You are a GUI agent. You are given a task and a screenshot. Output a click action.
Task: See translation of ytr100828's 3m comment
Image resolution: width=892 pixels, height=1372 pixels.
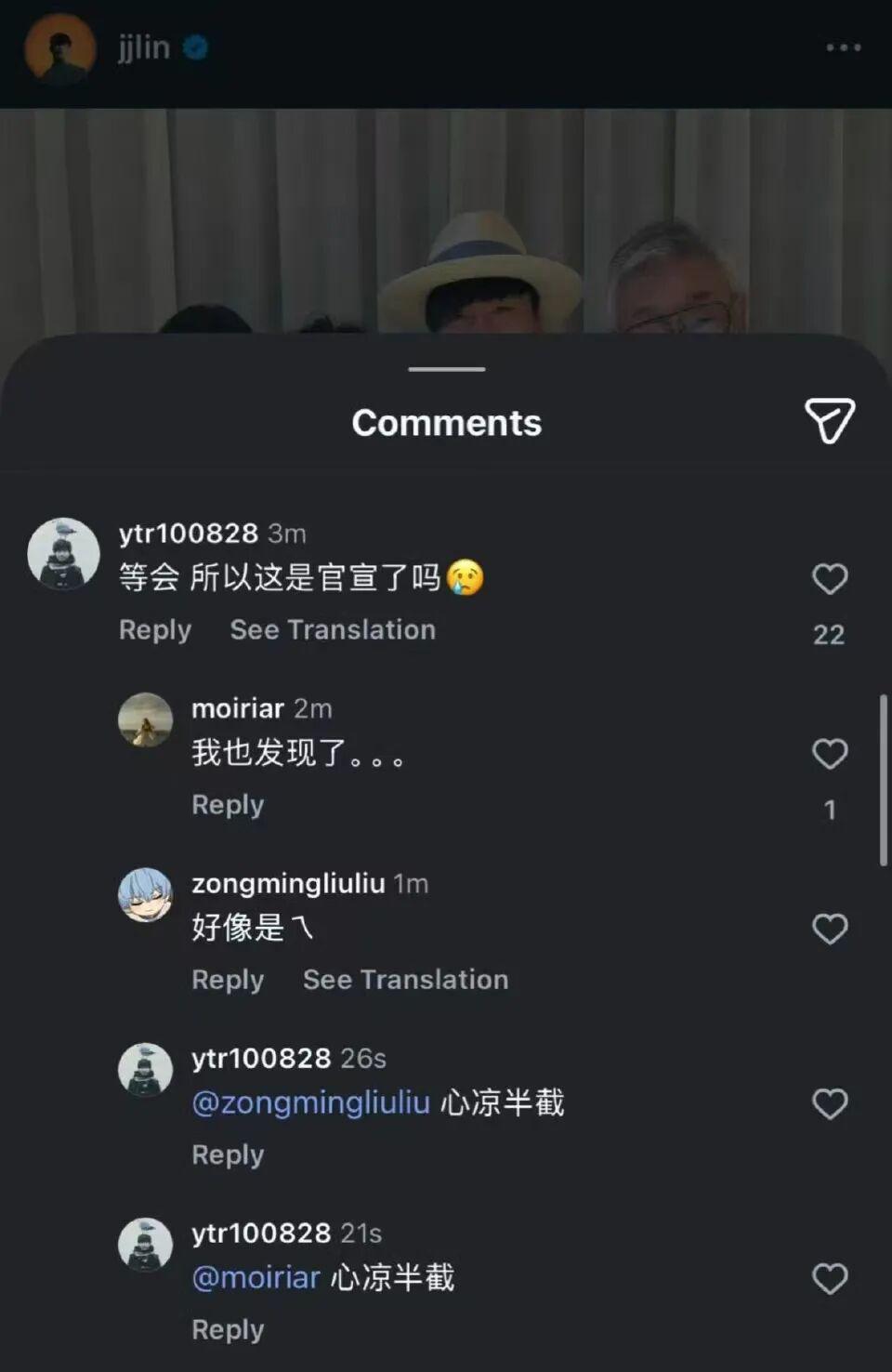pos(333,630)
